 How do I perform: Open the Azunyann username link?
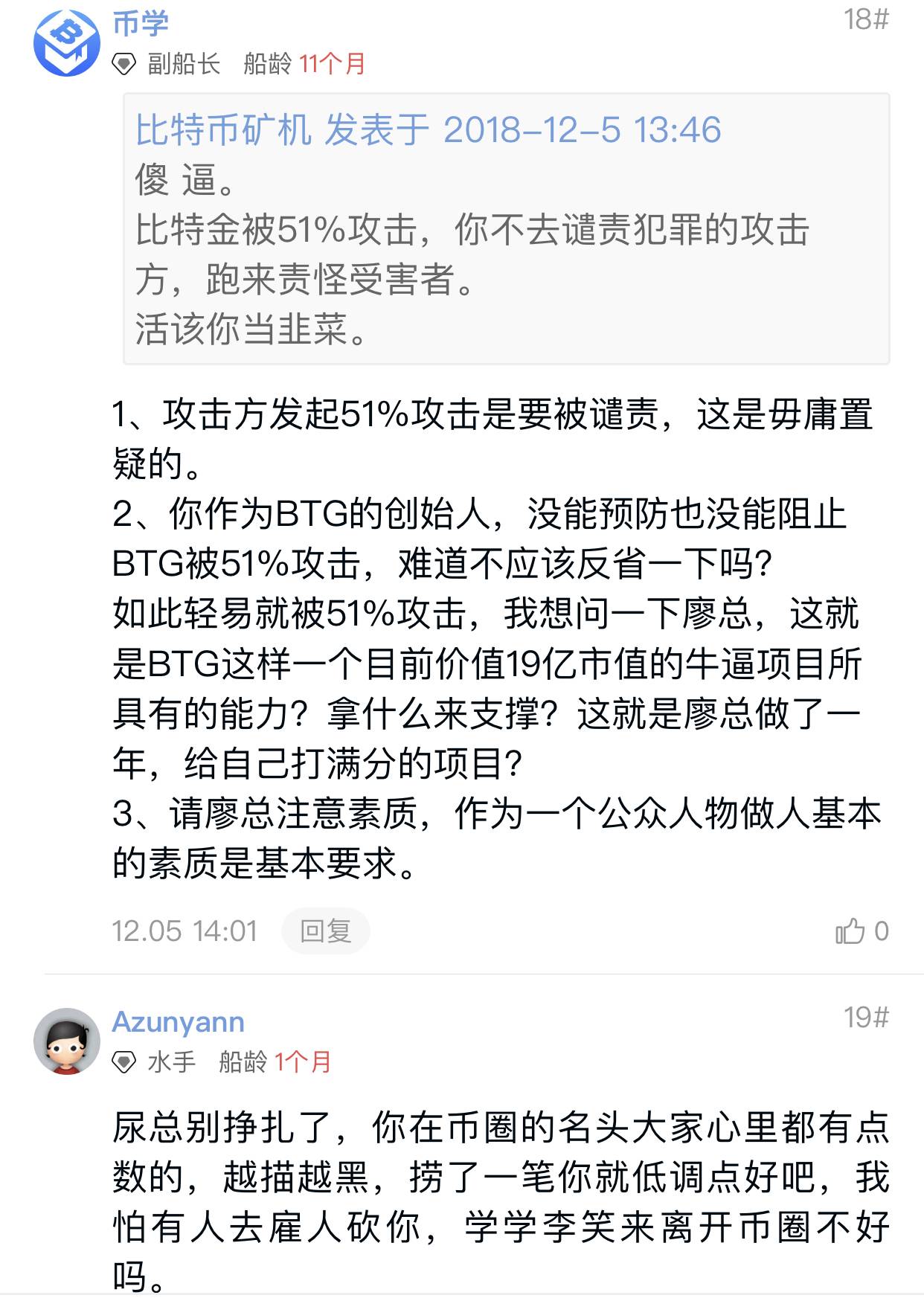[178, 1022]
